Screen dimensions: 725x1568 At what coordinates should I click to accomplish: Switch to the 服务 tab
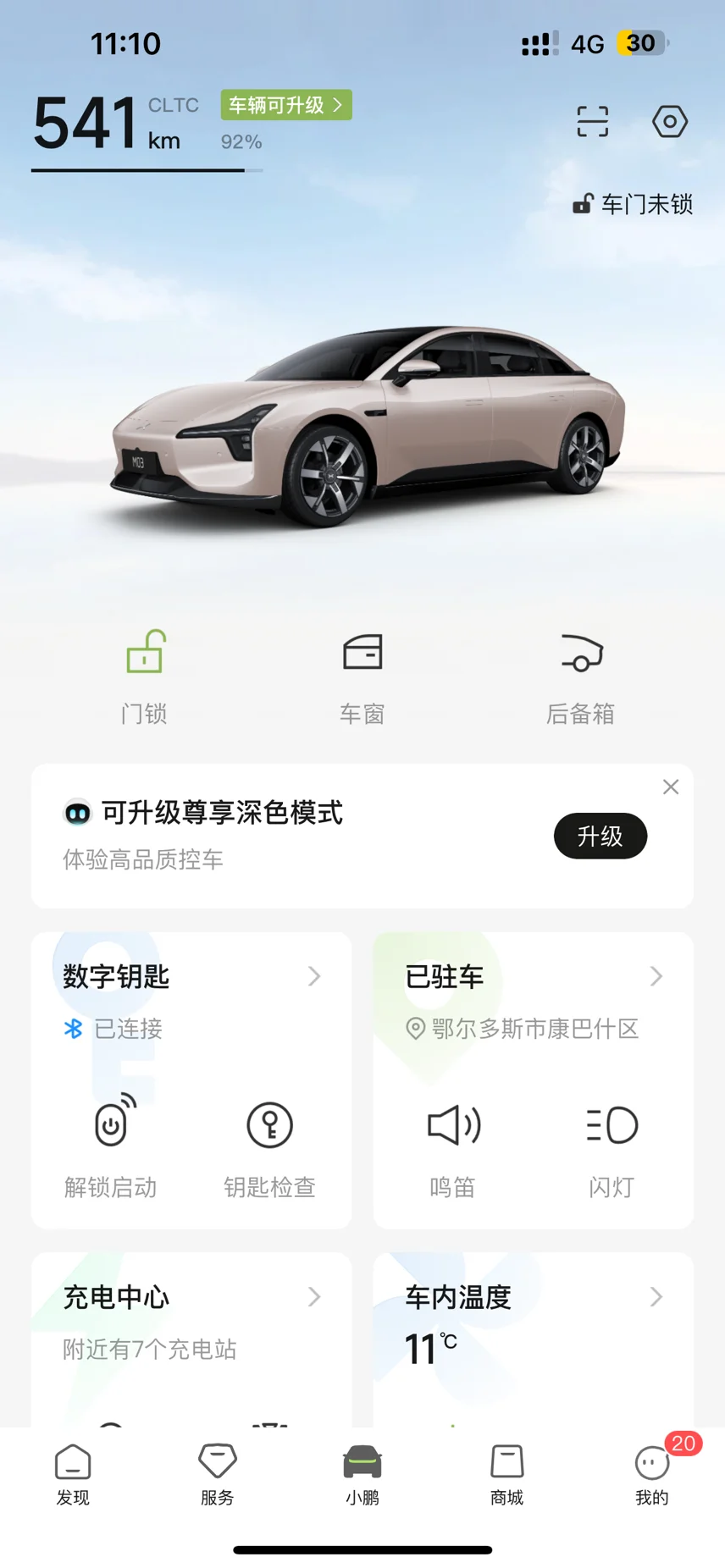[218, 1475]
